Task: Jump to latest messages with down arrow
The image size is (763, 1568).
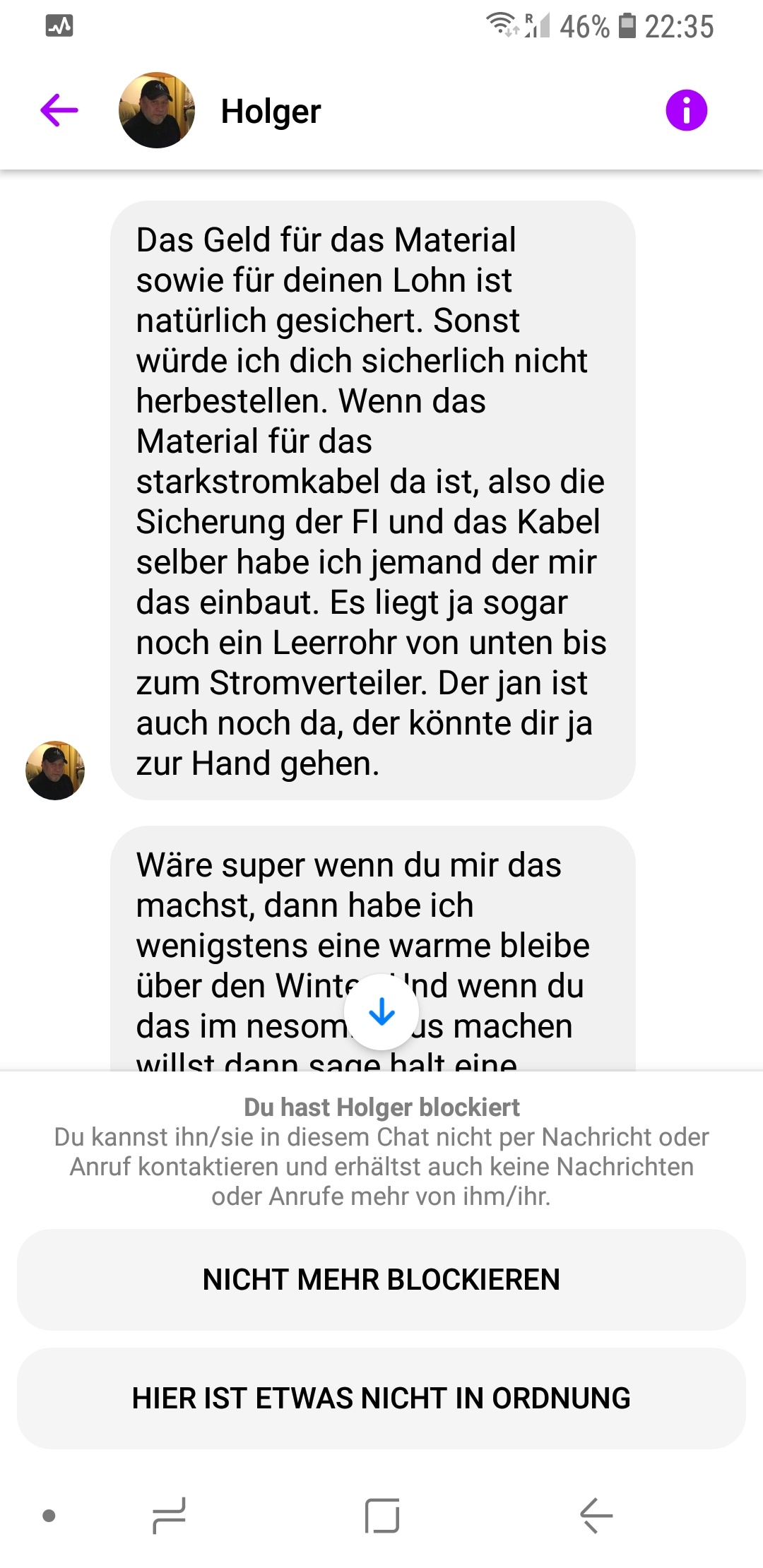Action: [x=381, y=1012]
